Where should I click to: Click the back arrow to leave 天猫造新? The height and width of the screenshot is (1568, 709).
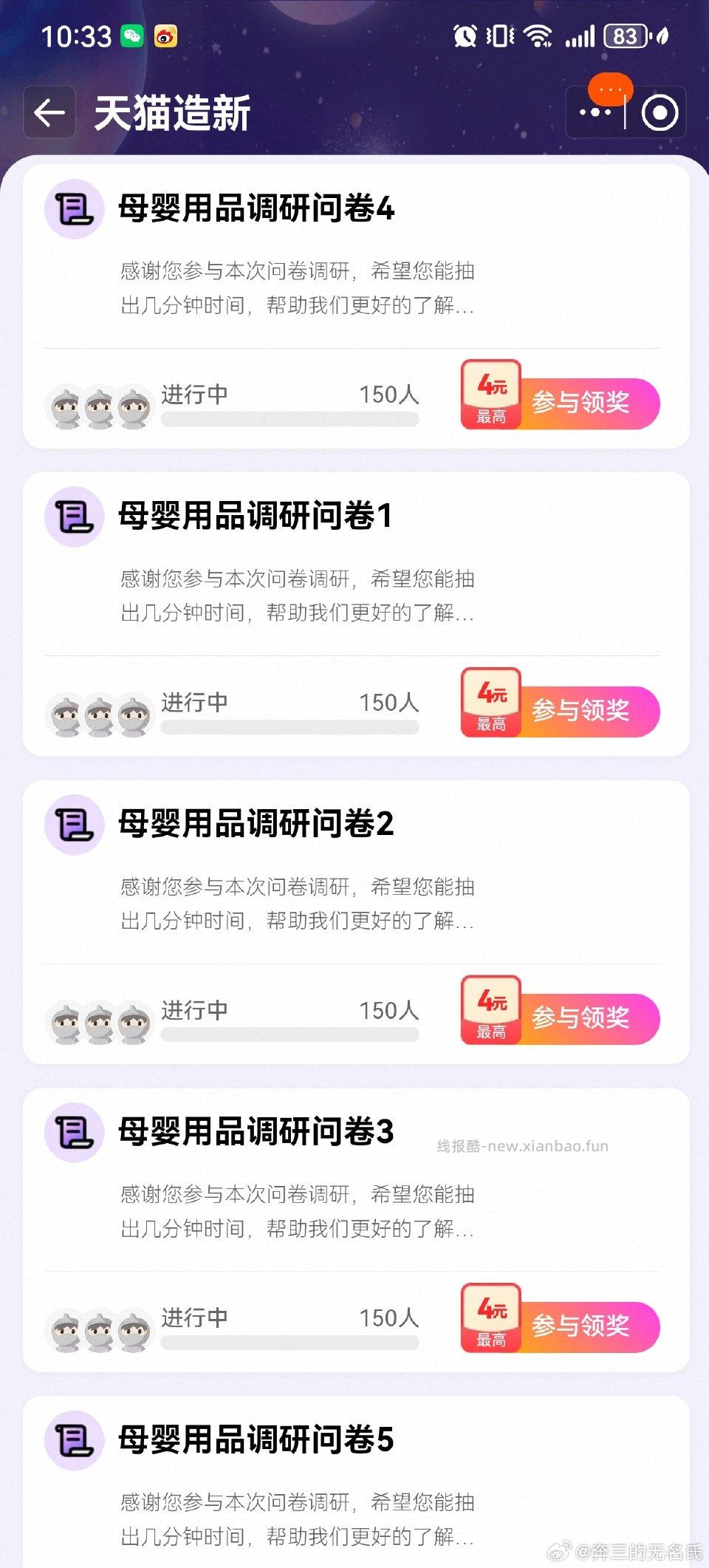pos(49,112)
